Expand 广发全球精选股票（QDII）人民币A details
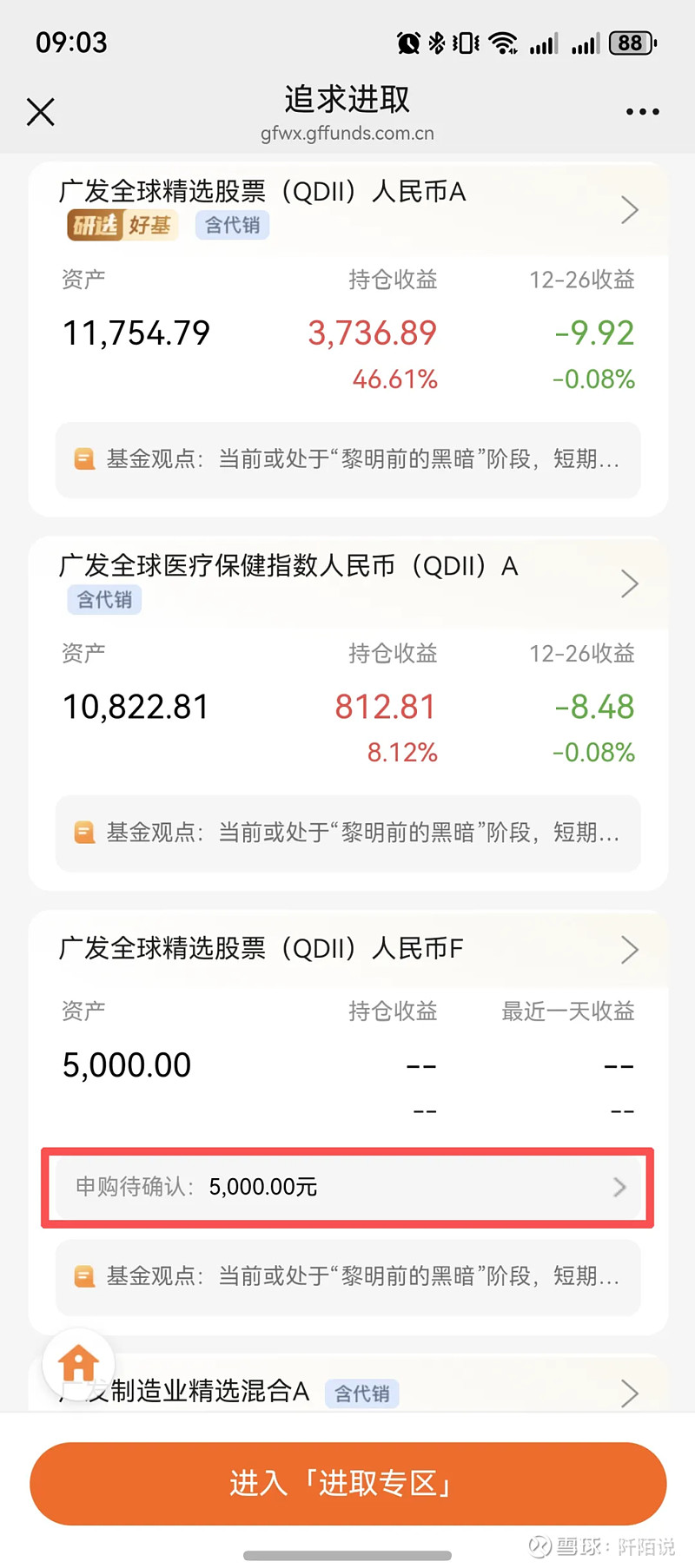 [x=630, y=210]
